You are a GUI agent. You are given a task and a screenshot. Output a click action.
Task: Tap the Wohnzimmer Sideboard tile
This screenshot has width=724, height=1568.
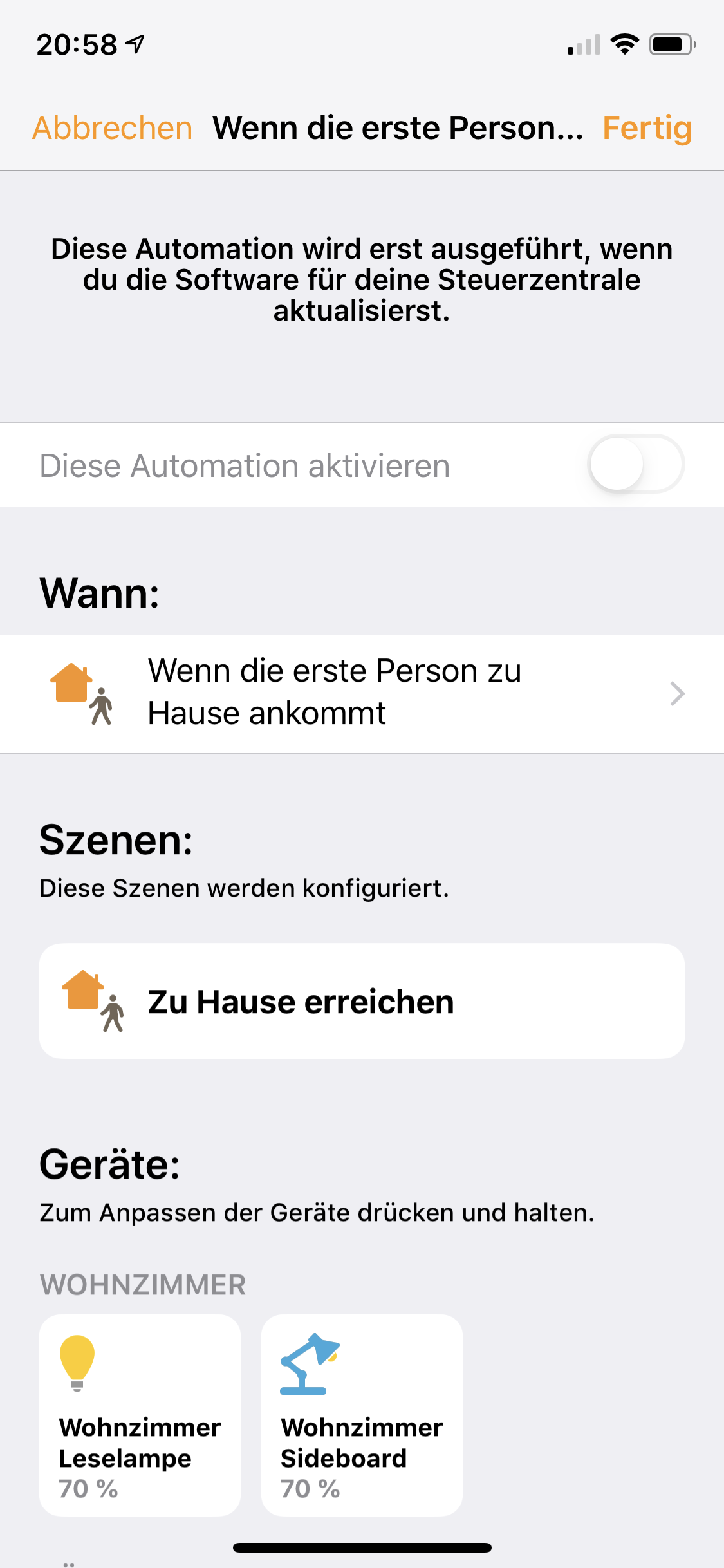click(x=362, y=1415)
